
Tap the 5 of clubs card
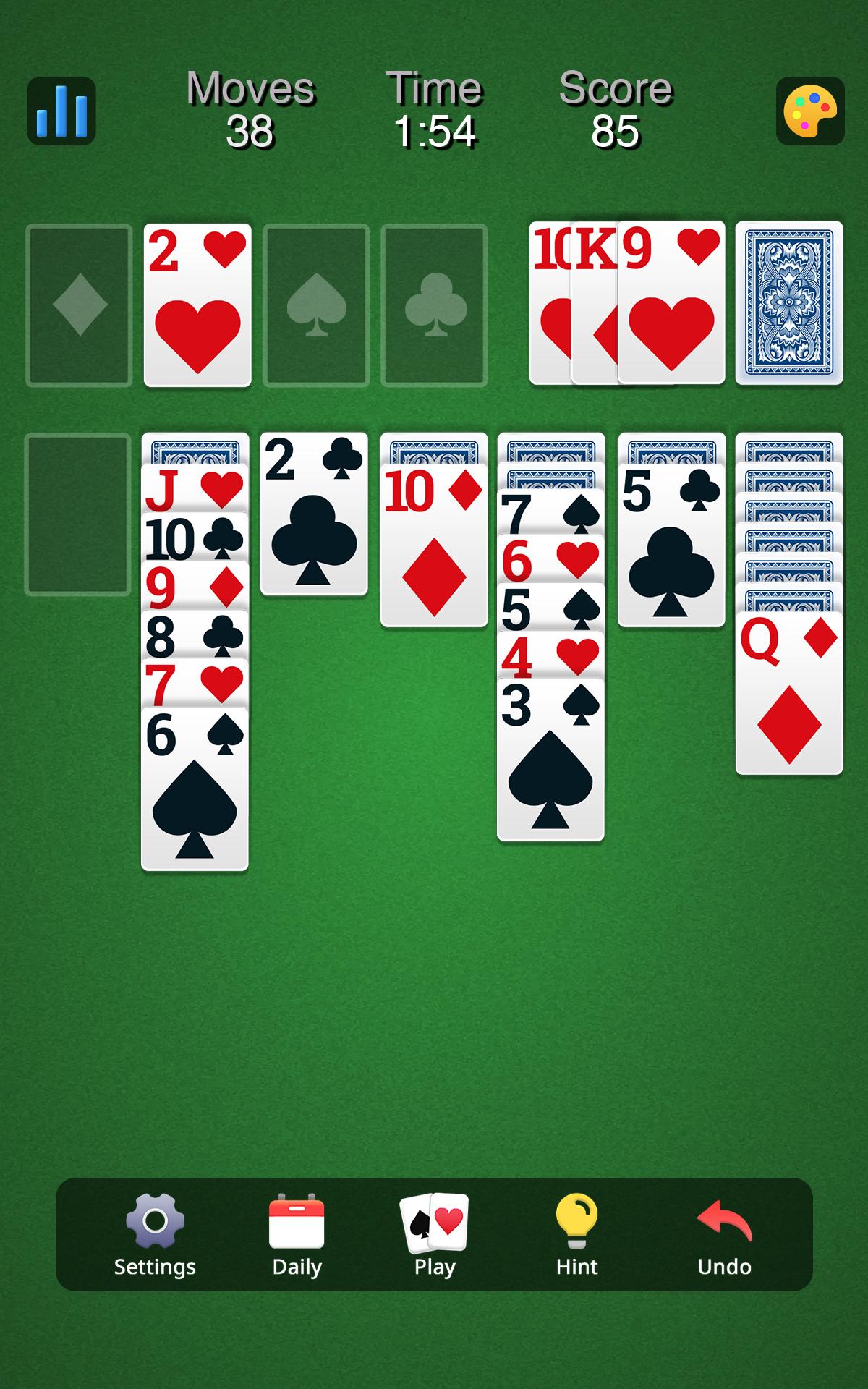tap(671, 545)
